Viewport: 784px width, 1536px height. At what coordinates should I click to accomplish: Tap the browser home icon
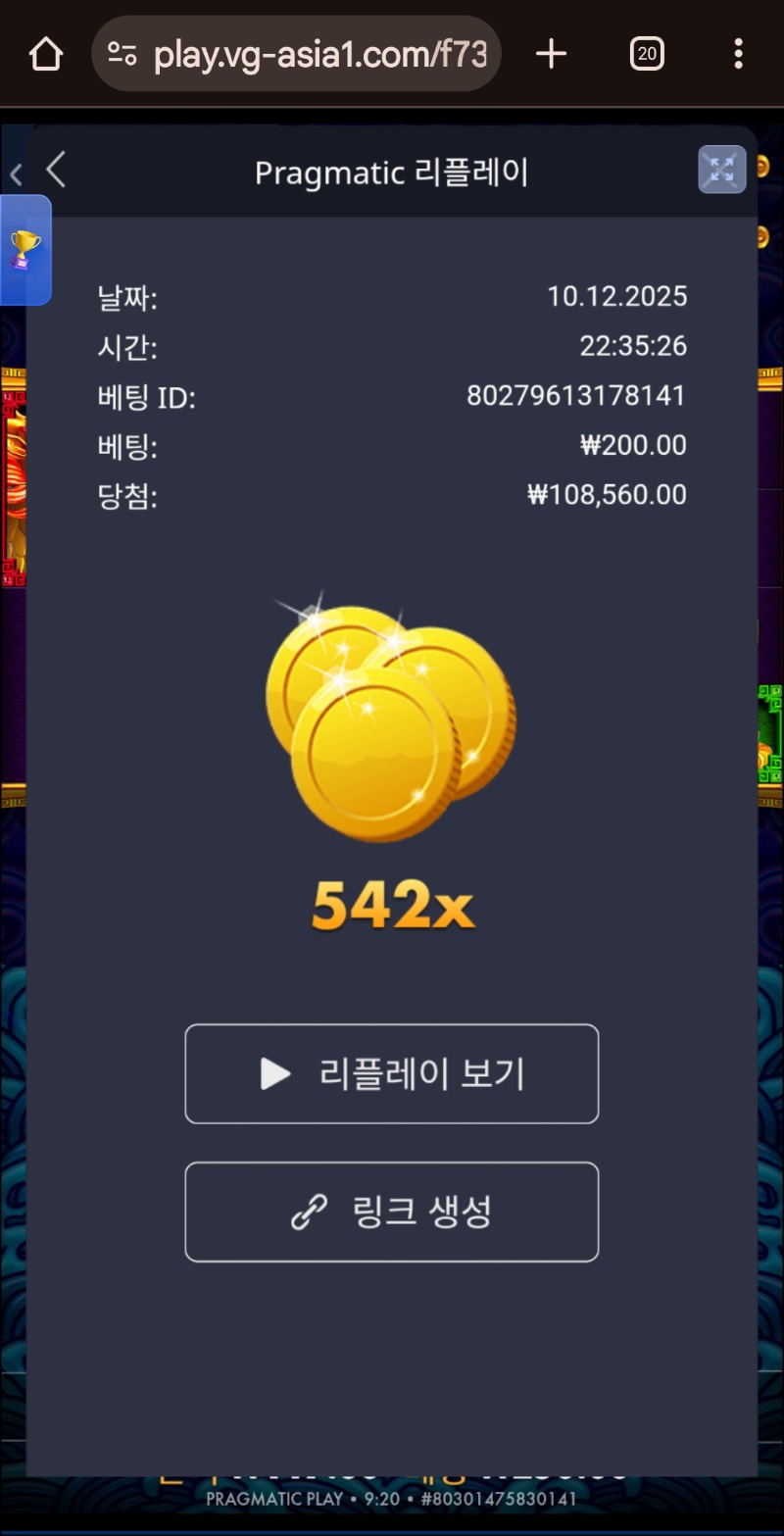pos(45,54)
